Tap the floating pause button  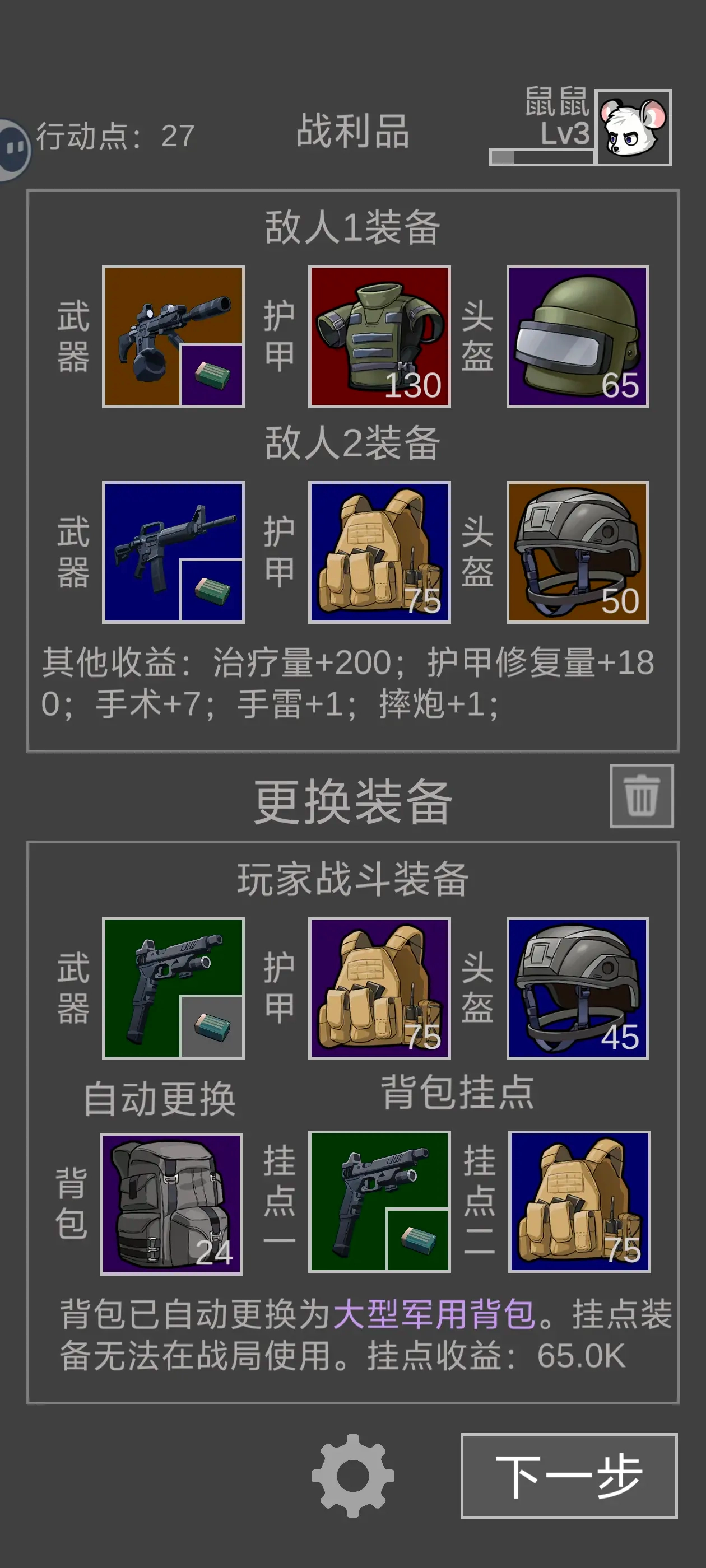(x=13, y=148)
